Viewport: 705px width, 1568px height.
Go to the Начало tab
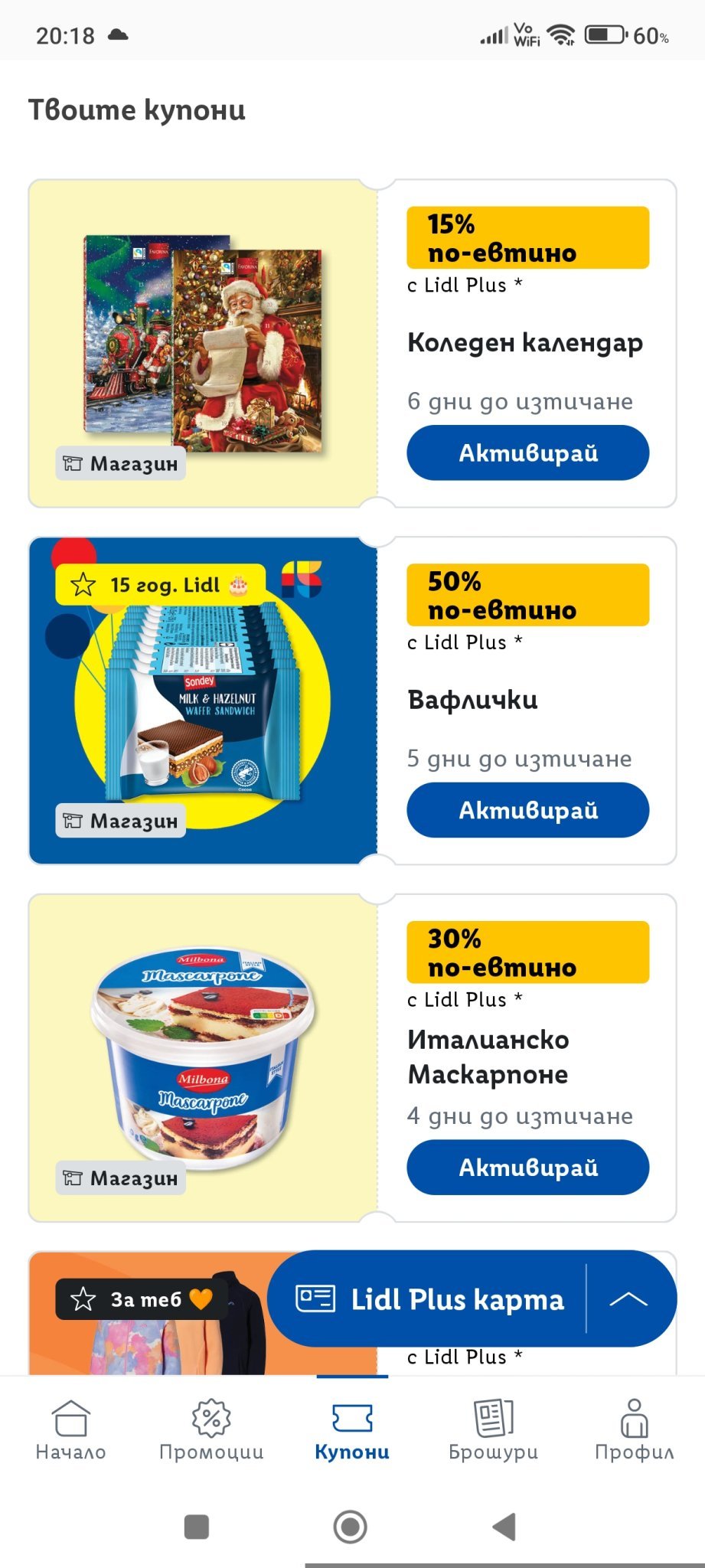70,1430
